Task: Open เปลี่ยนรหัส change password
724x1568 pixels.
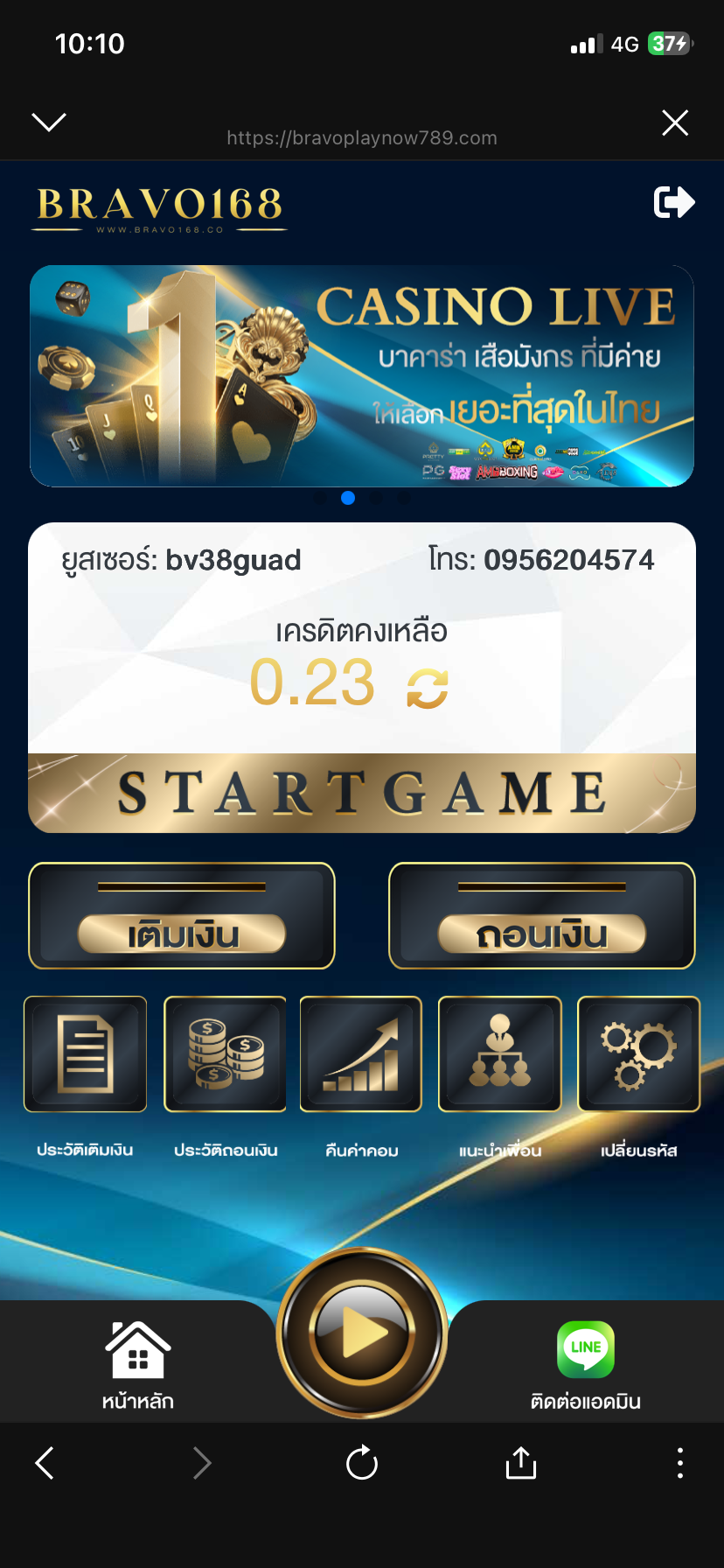Action: point(639,1054)
